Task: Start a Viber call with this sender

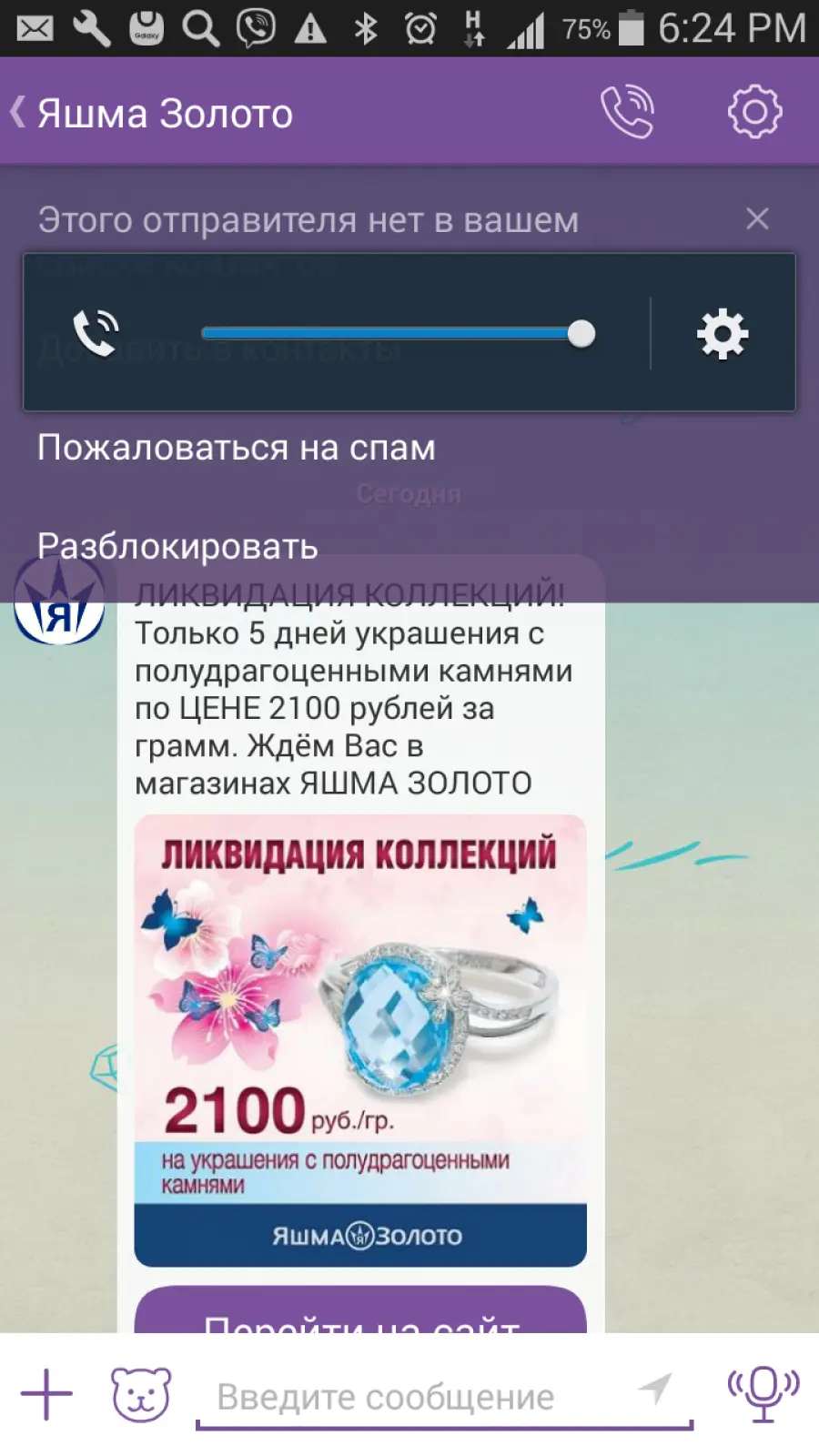Action: tap(627, 112)
